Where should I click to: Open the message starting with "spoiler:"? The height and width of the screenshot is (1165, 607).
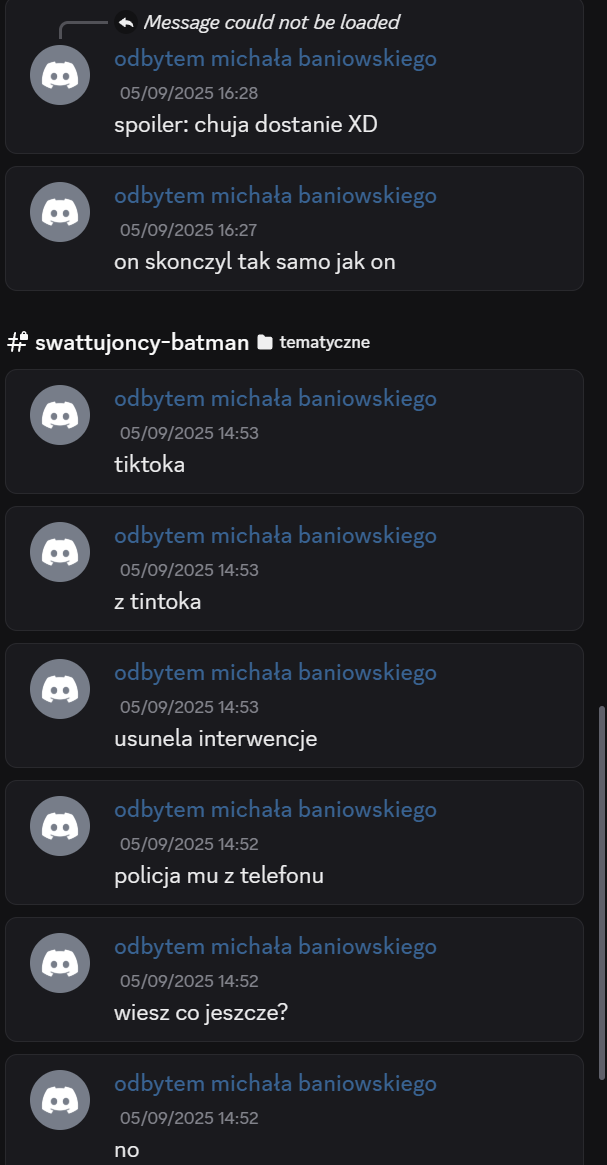246,125
